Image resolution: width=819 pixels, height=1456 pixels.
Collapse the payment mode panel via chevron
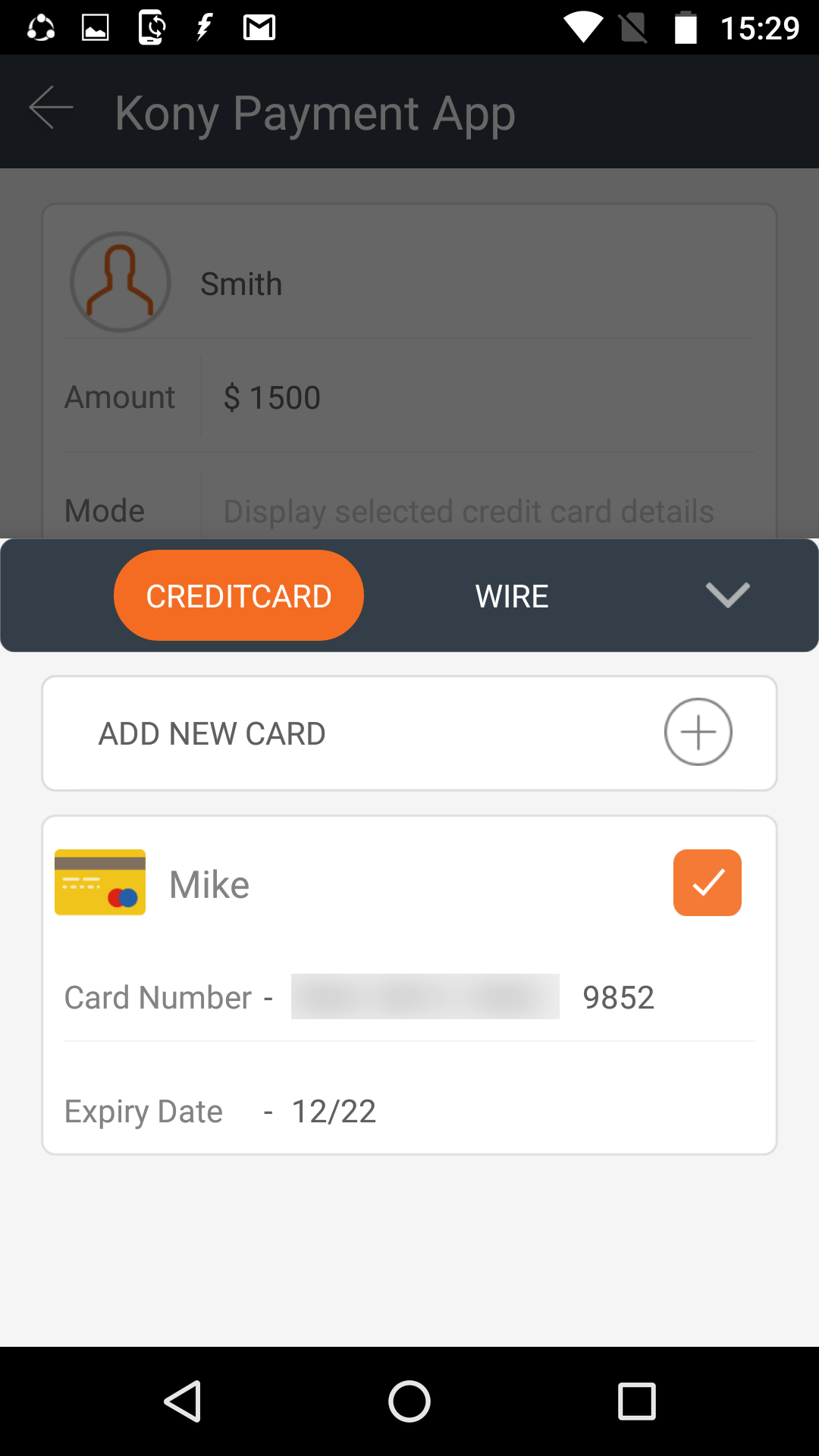coord(726,595)
